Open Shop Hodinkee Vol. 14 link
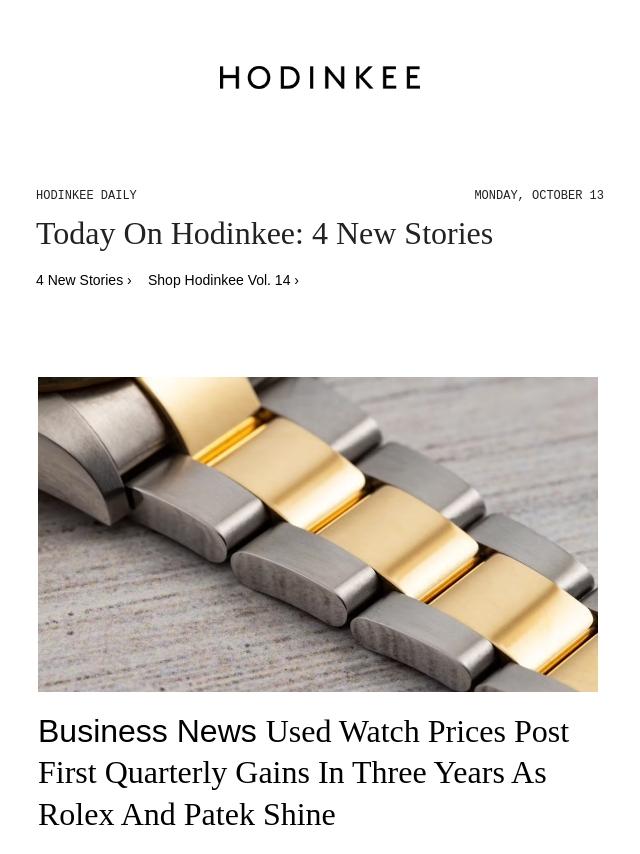This screenshot has width=640, height=854. (x=222, y=280)
